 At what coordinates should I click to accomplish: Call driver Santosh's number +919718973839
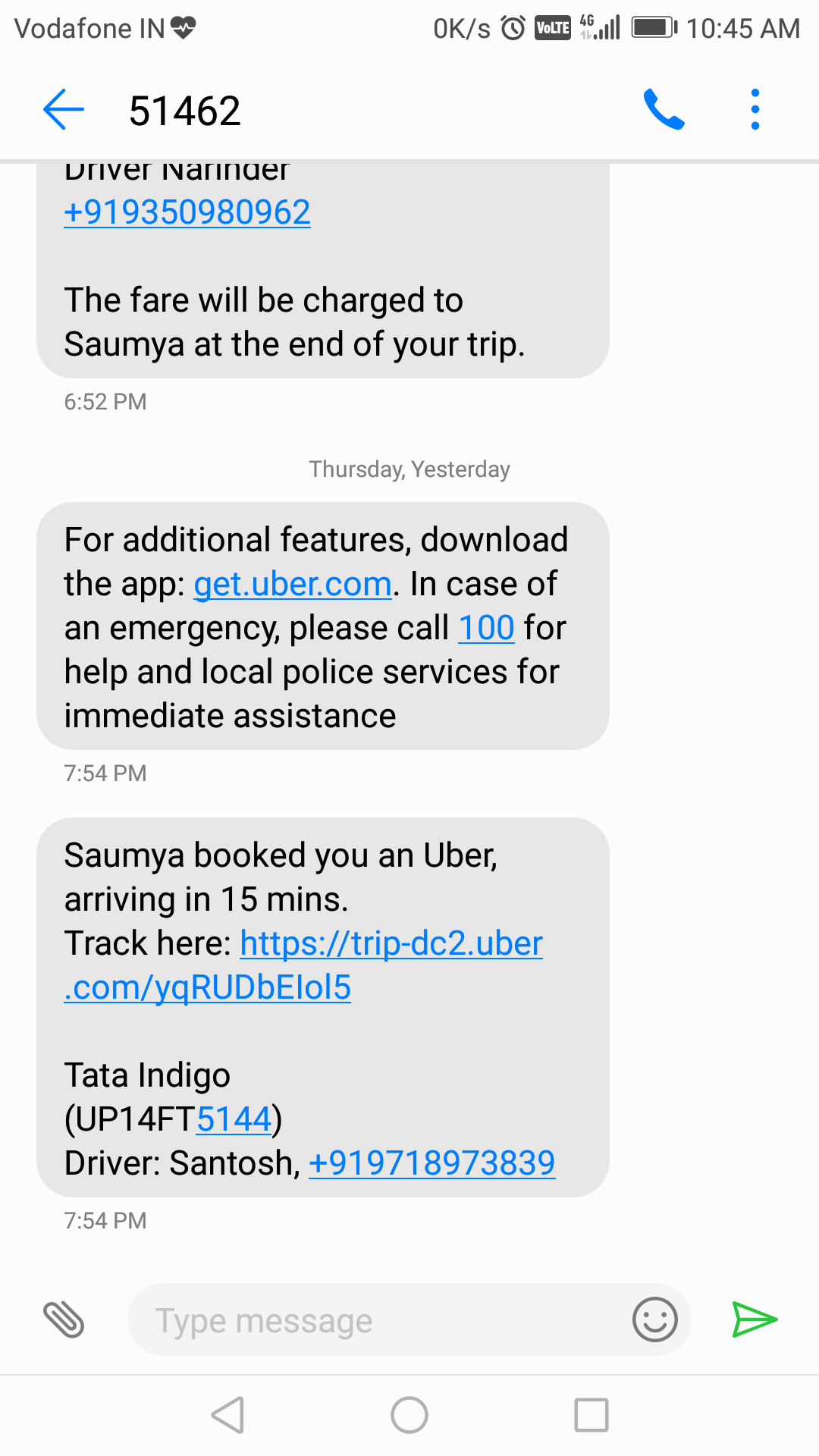pyautogui.click(x=431, y=1164)
